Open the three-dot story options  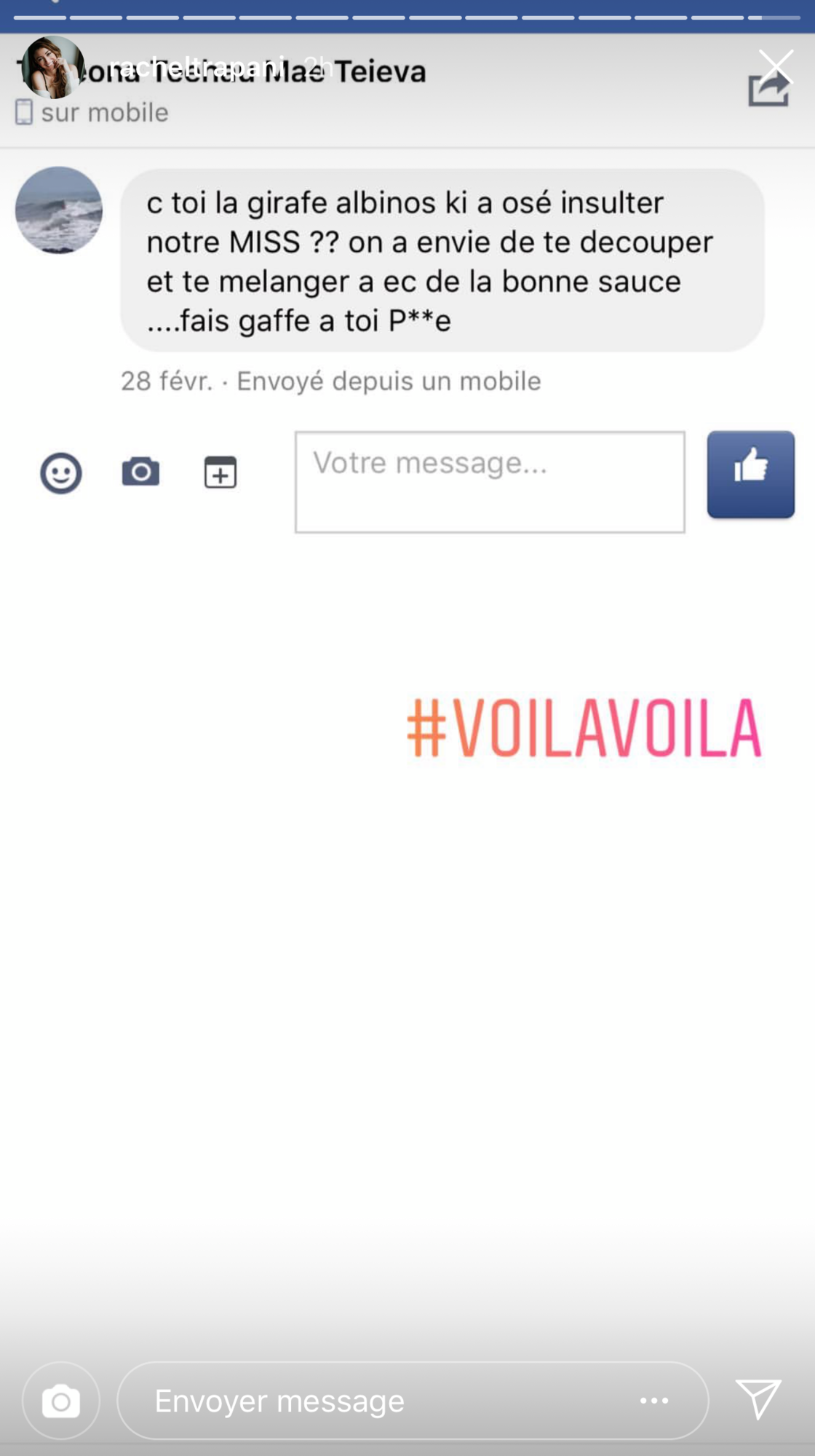653,1401
